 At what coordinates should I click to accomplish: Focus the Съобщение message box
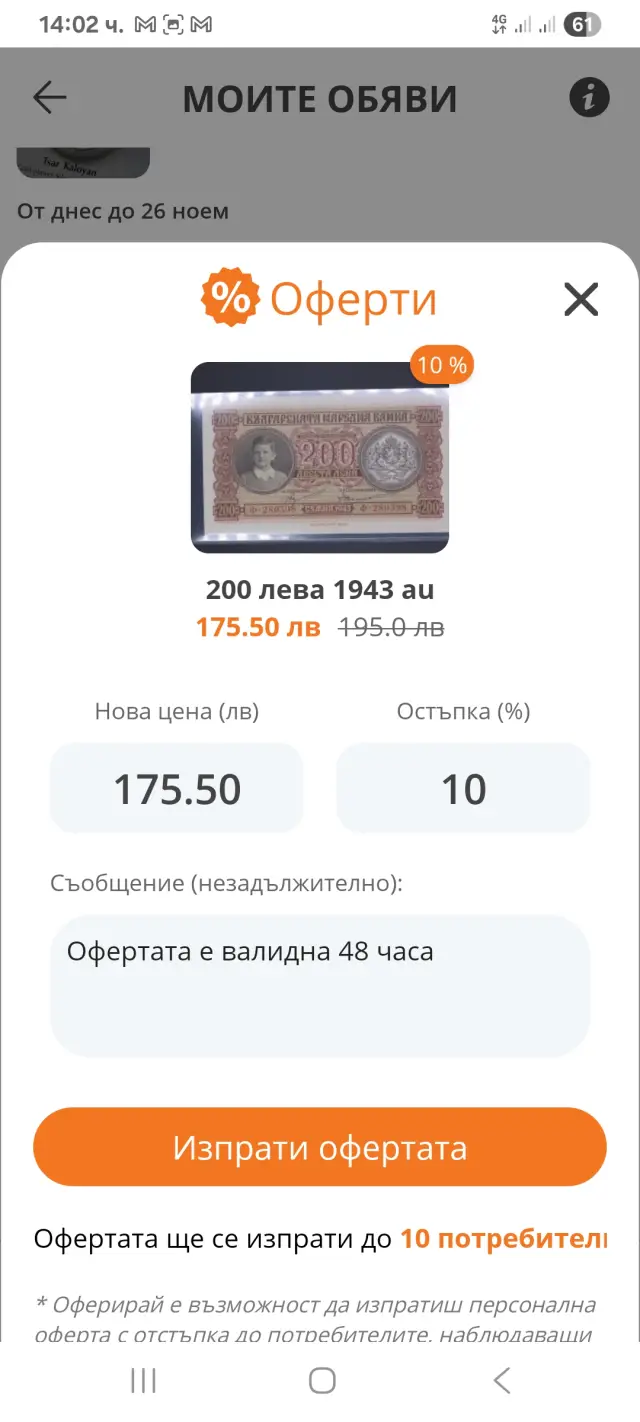point(320,985)
